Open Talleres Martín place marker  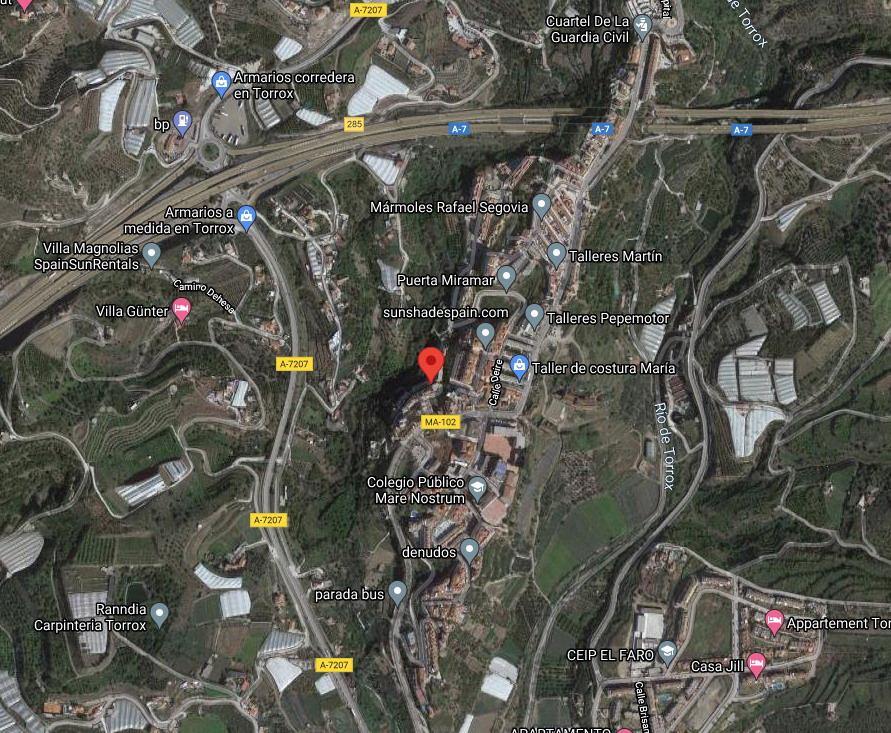556,253
